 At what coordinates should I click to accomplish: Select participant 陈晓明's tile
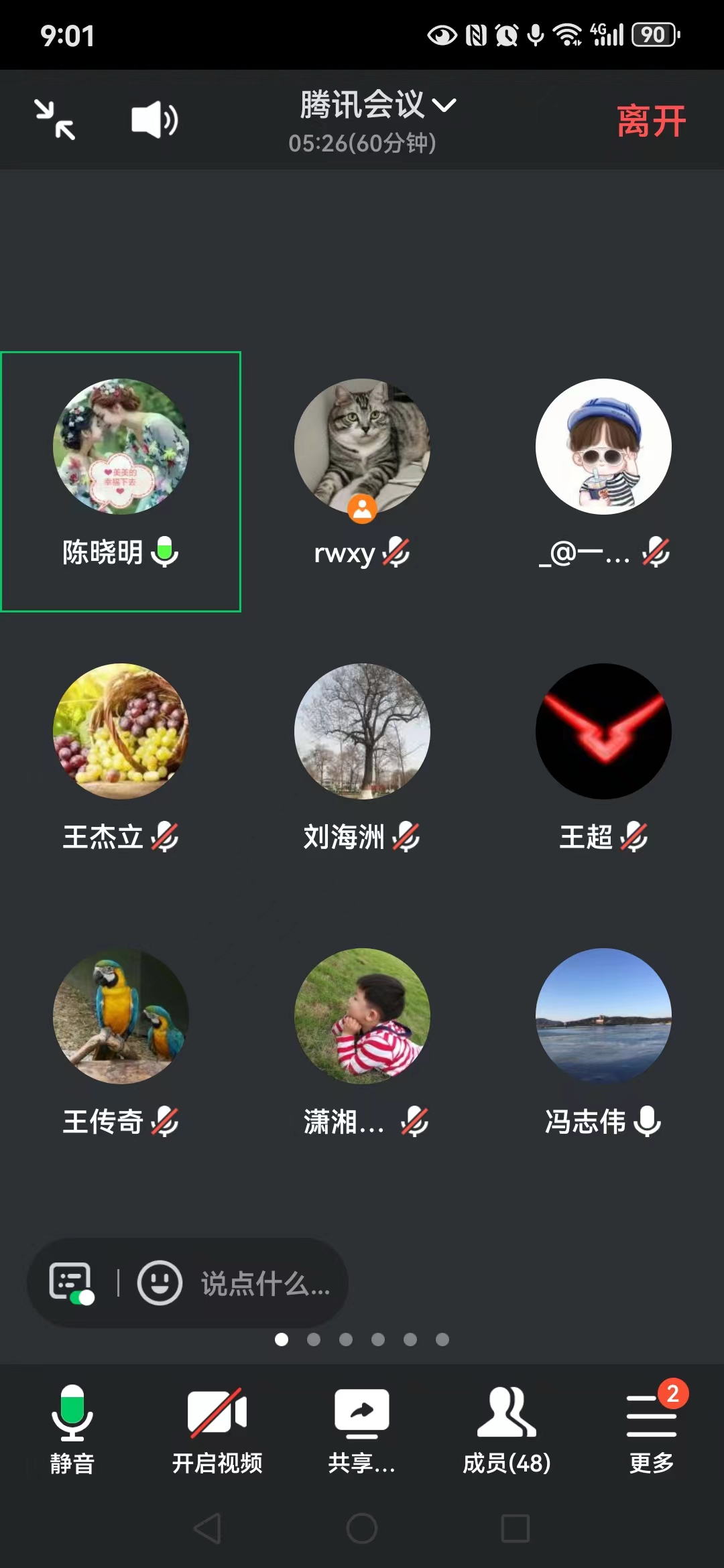[x=121, y=480]
